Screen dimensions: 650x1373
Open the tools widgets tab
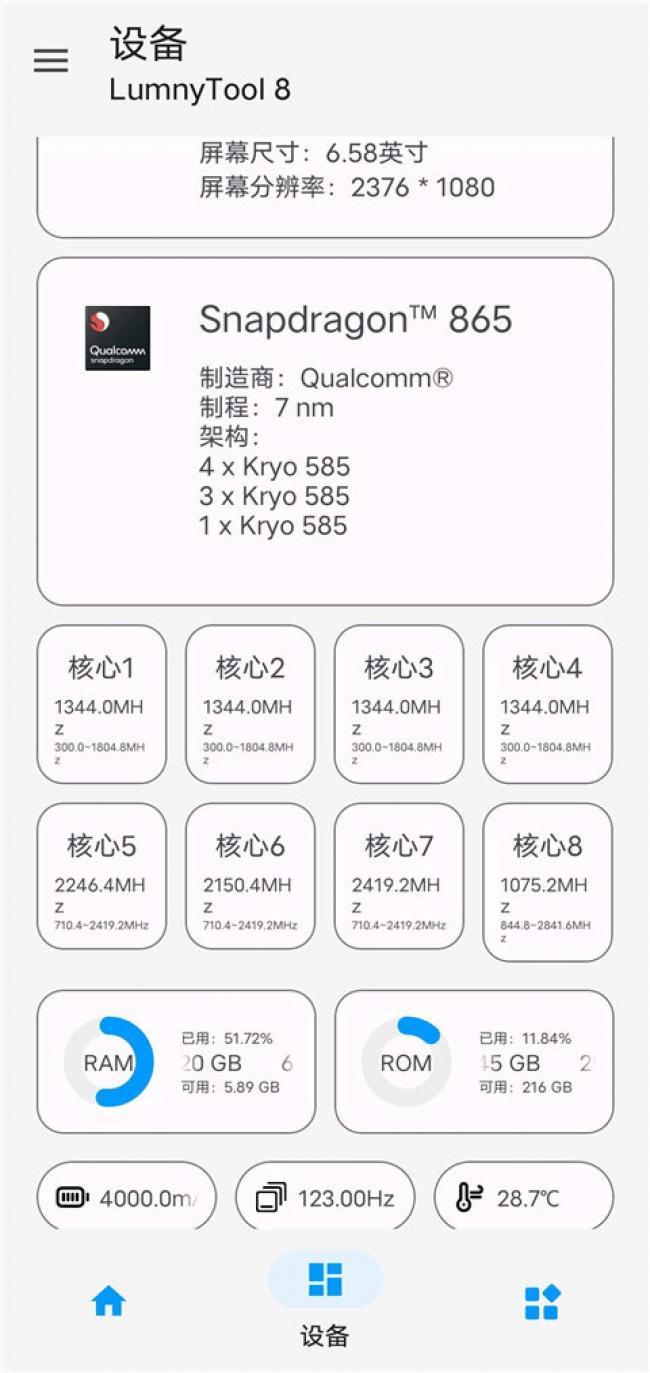pos(542,1302)
